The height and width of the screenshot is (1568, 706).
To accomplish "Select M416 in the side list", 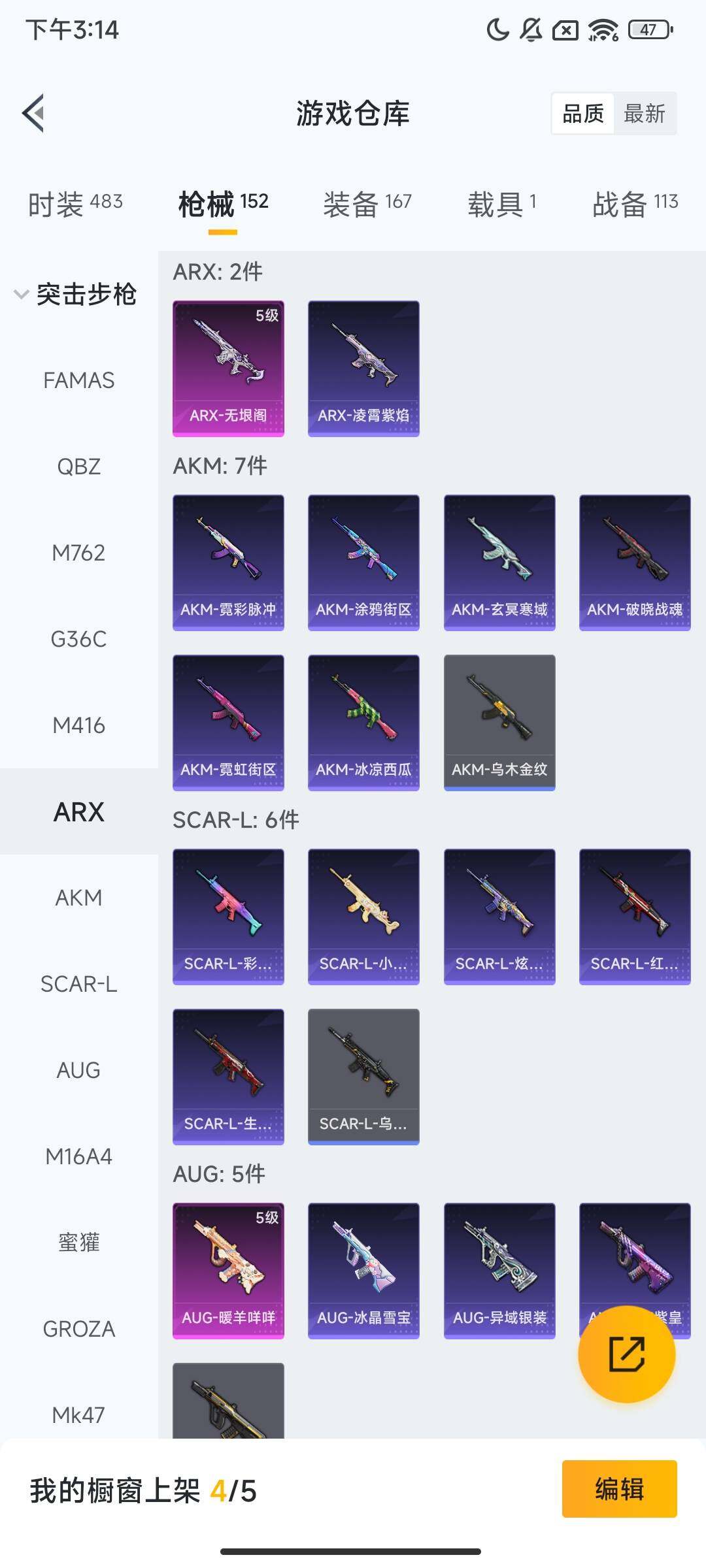I will [78, 725].
